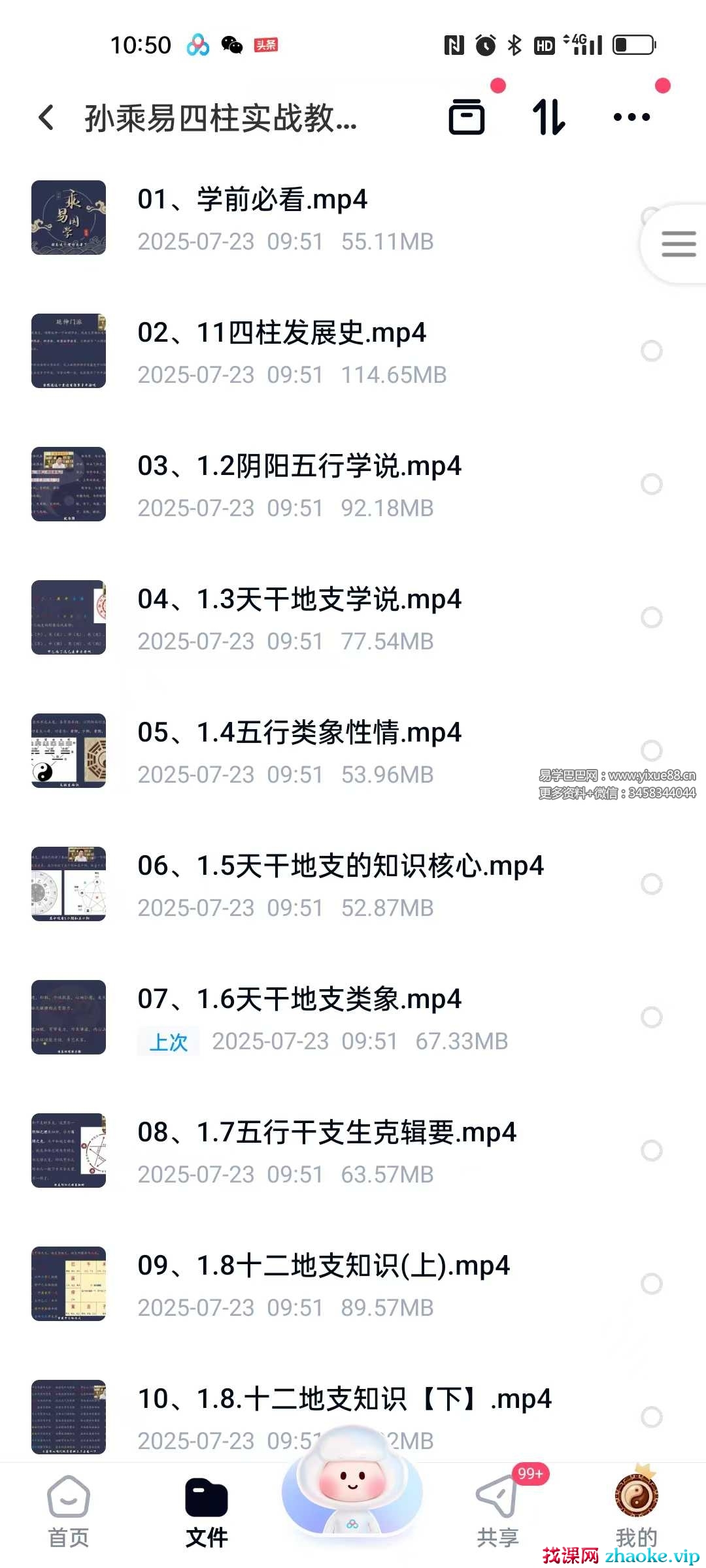Go back from the current folder
This screenshot has height=1568, width=706.
tap(46, 118)
